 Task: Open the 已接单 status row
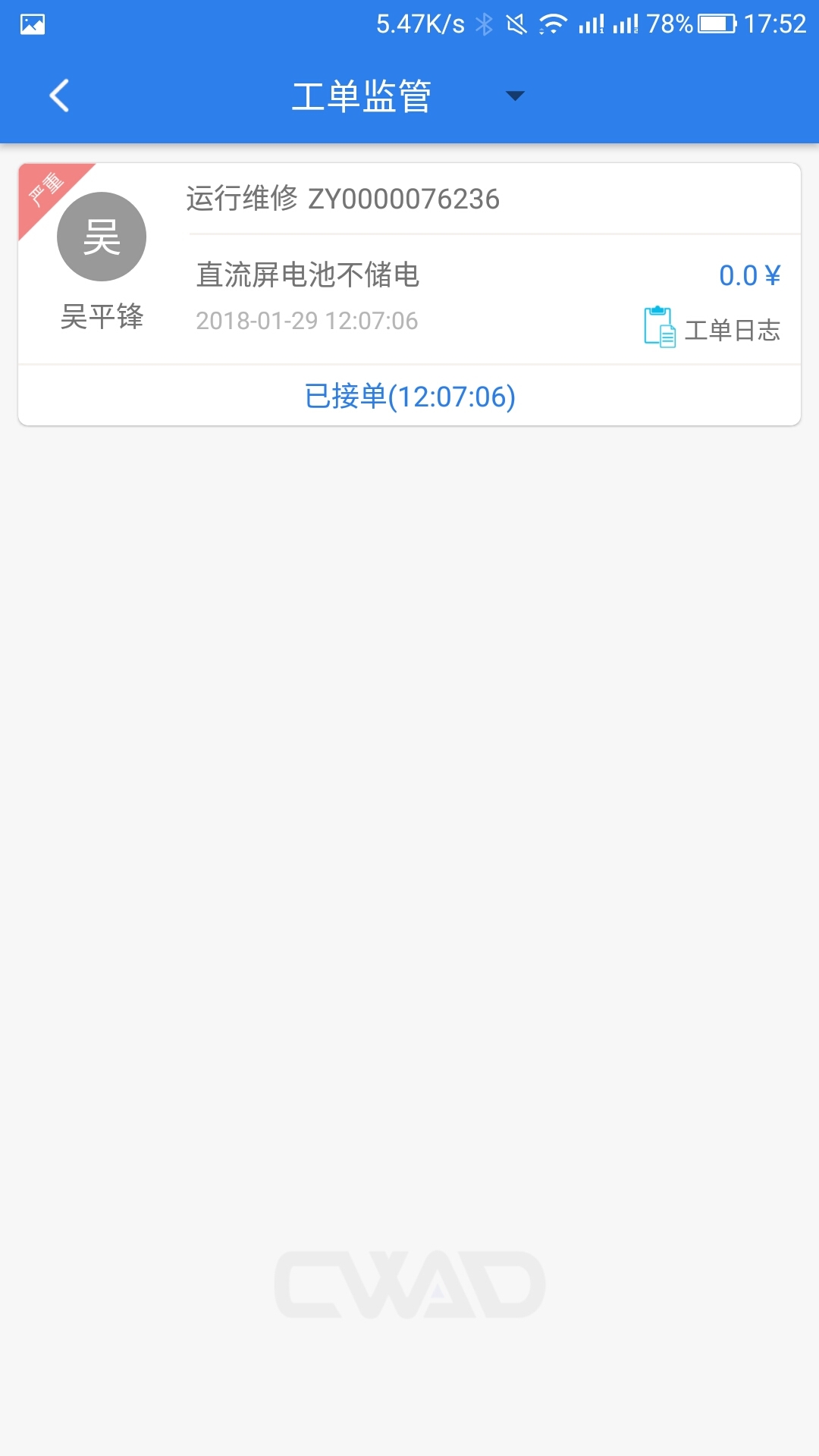pos(409,397)
